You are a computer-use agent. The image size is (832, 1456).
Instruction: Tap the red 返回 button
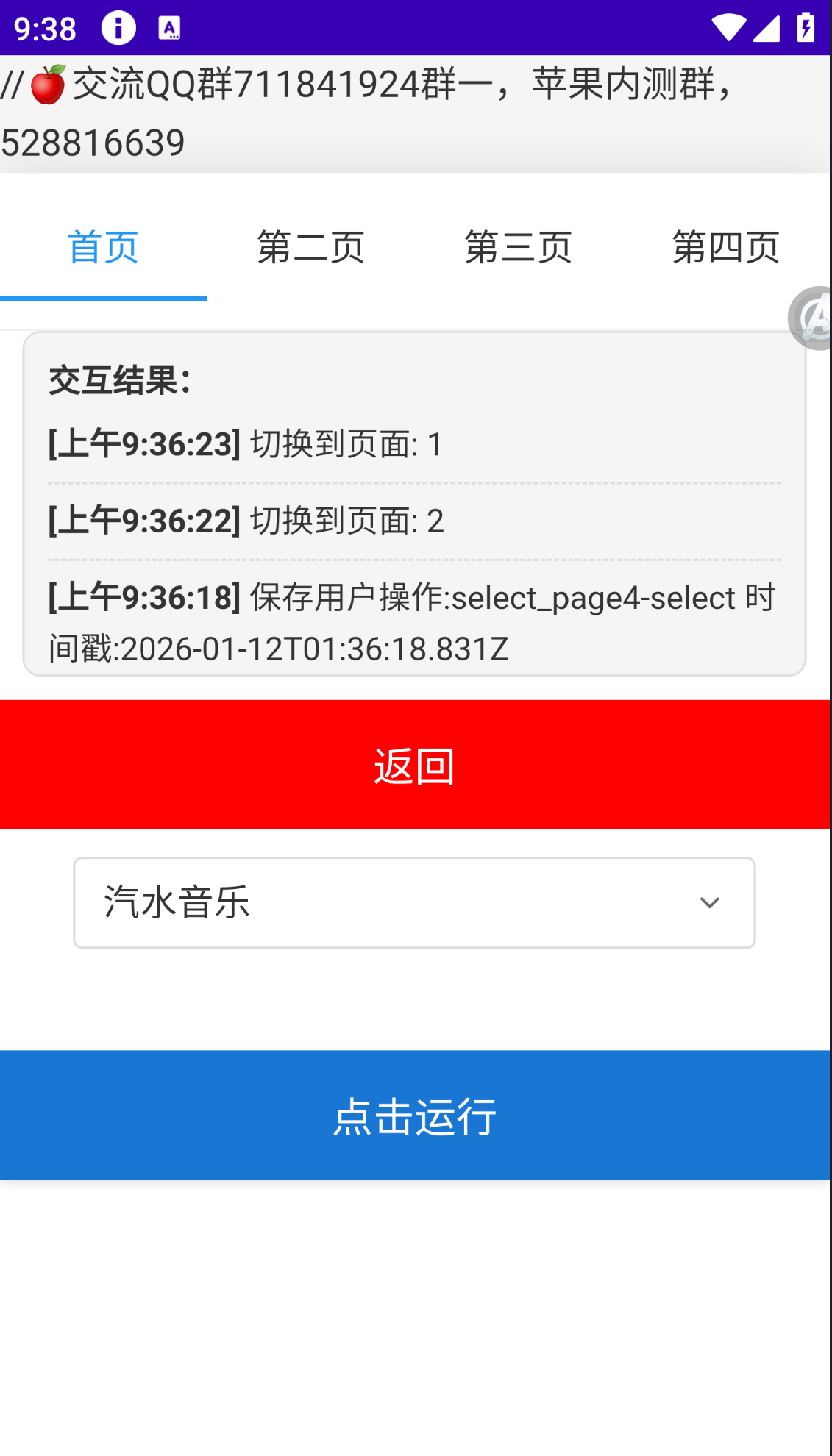[x=415, y=765]
